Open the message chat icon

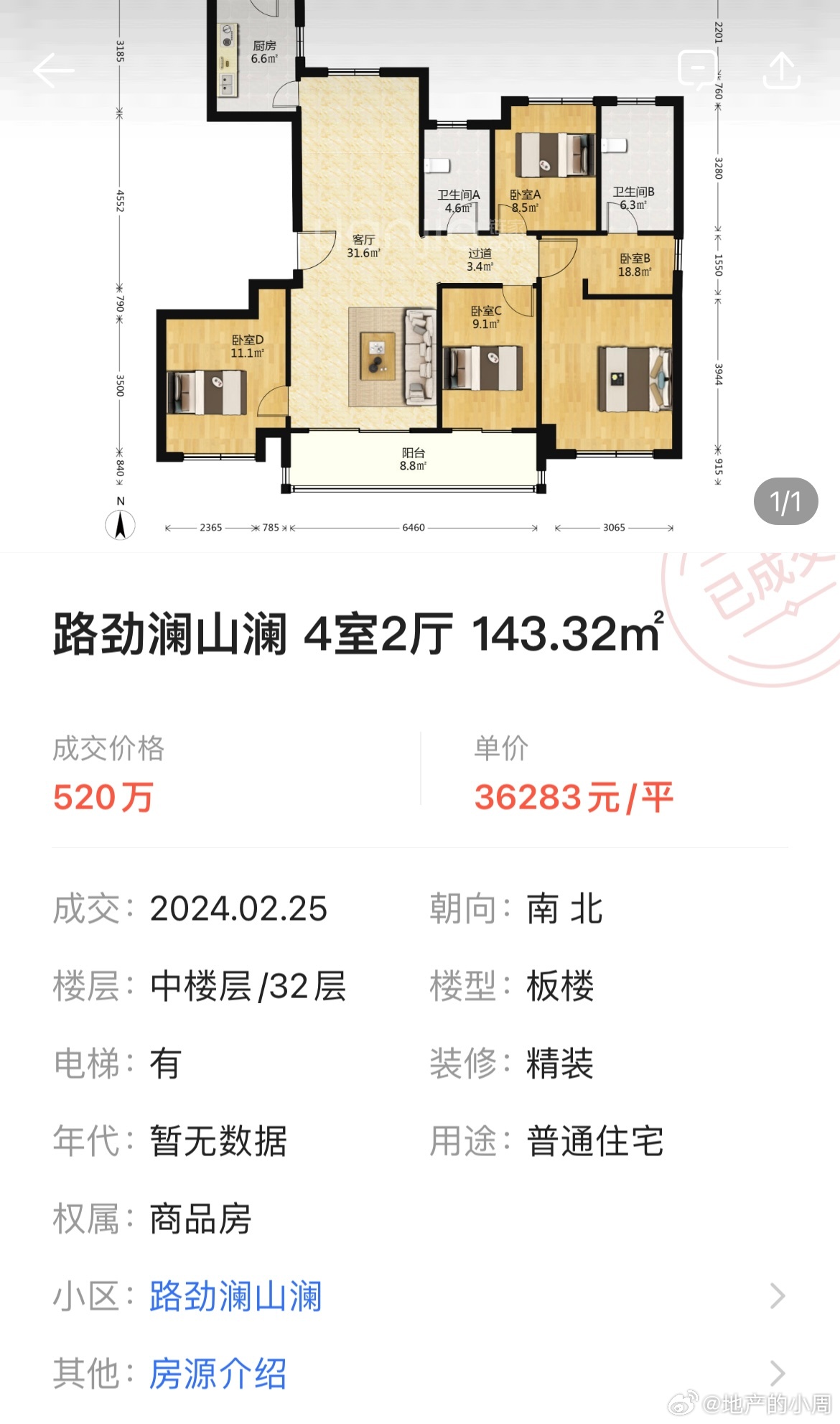coord(697,70)
